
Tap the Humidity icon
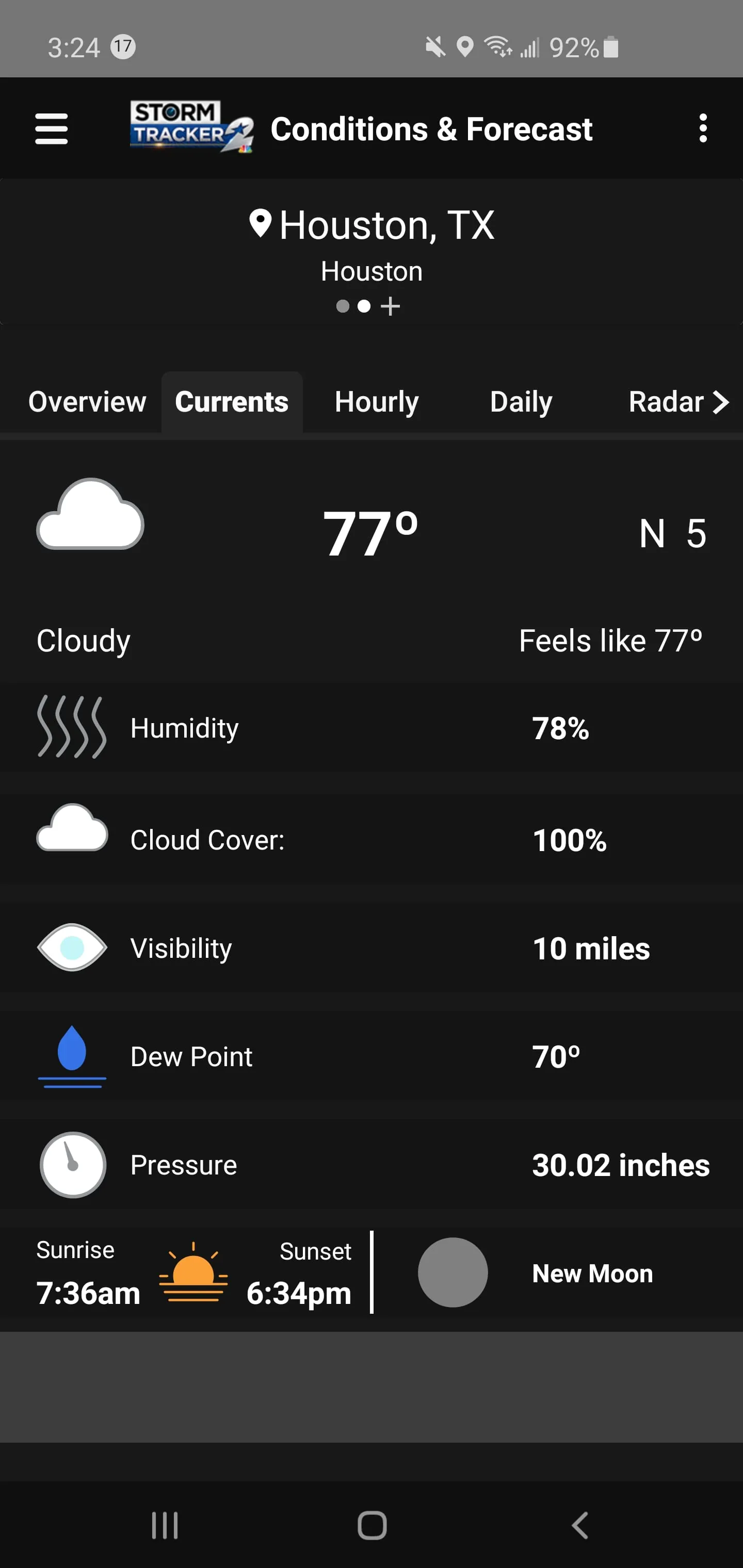[71, 727]
